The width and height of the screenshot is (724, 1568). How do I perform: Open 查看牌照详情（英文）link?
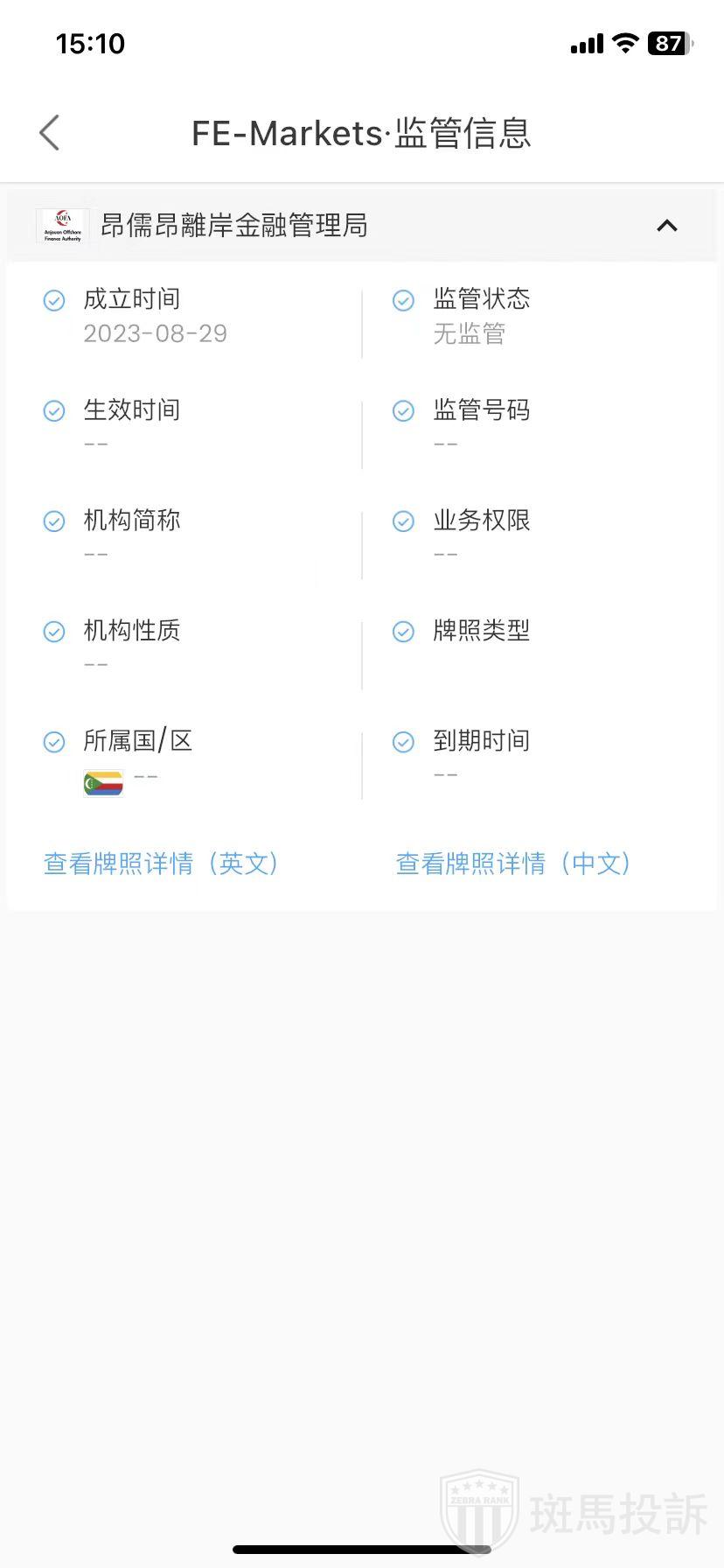click(162, 864)
